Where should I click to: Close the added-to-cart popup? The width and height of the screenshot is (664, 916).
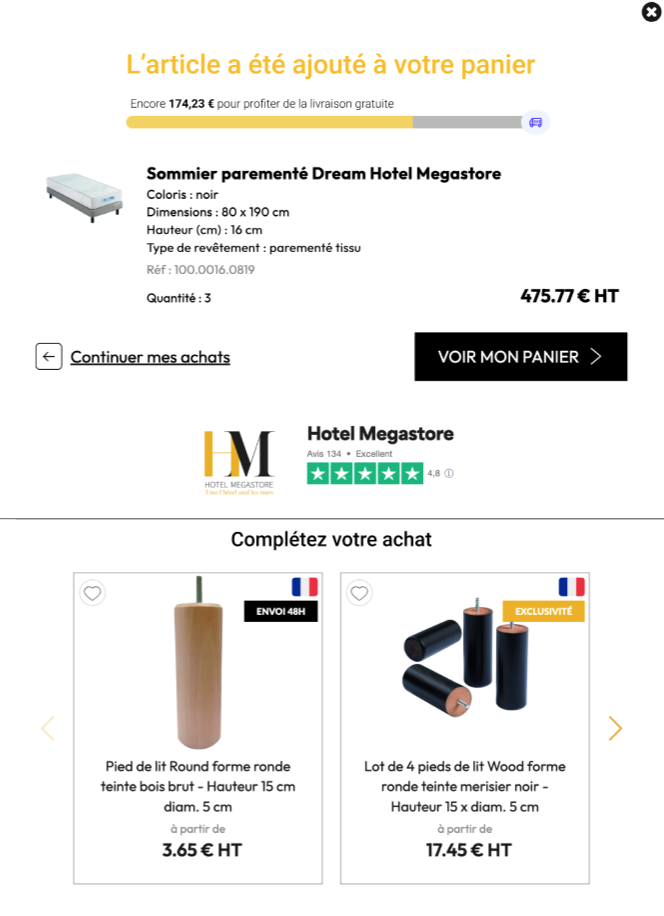[x=650, y=12]
